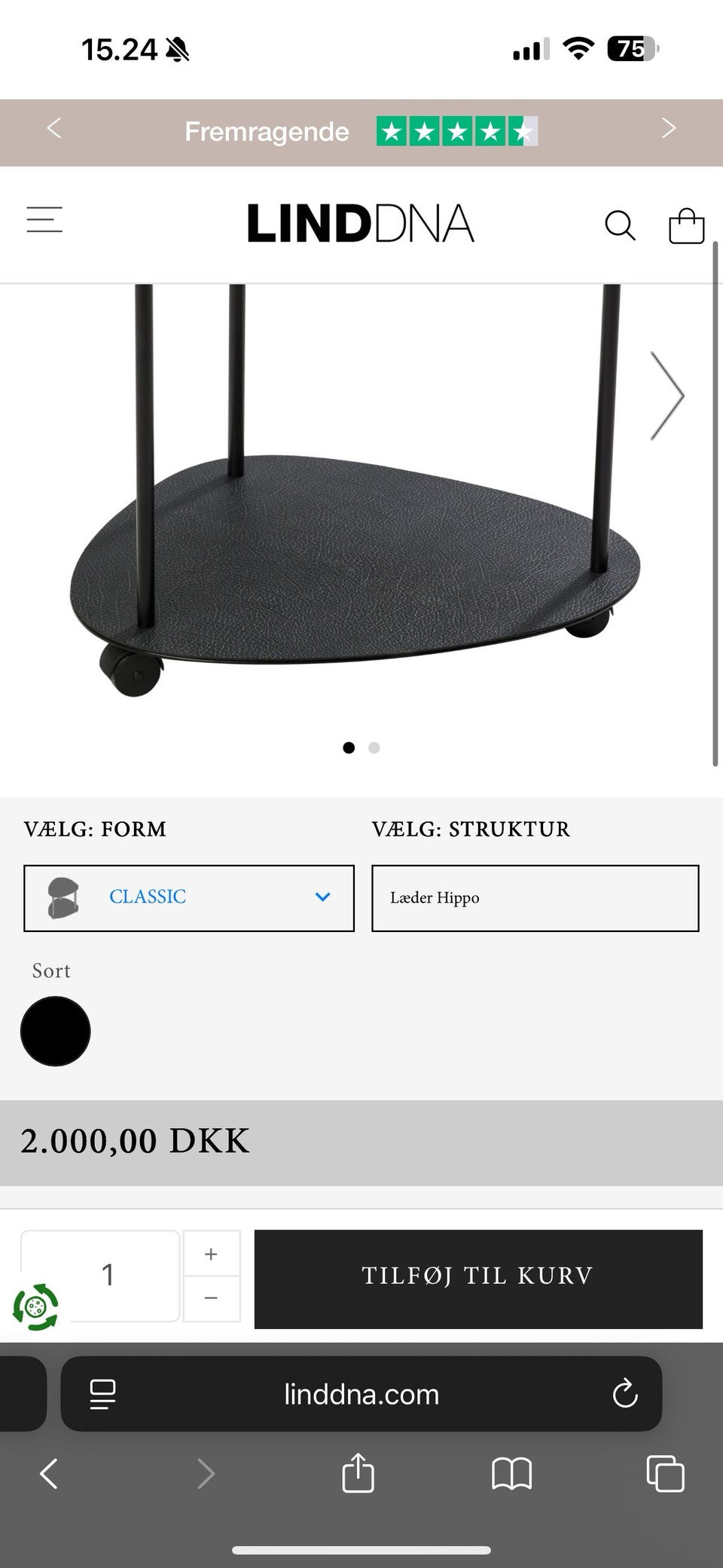Reload the page

pyautogui.click(x=625, y=1394)
